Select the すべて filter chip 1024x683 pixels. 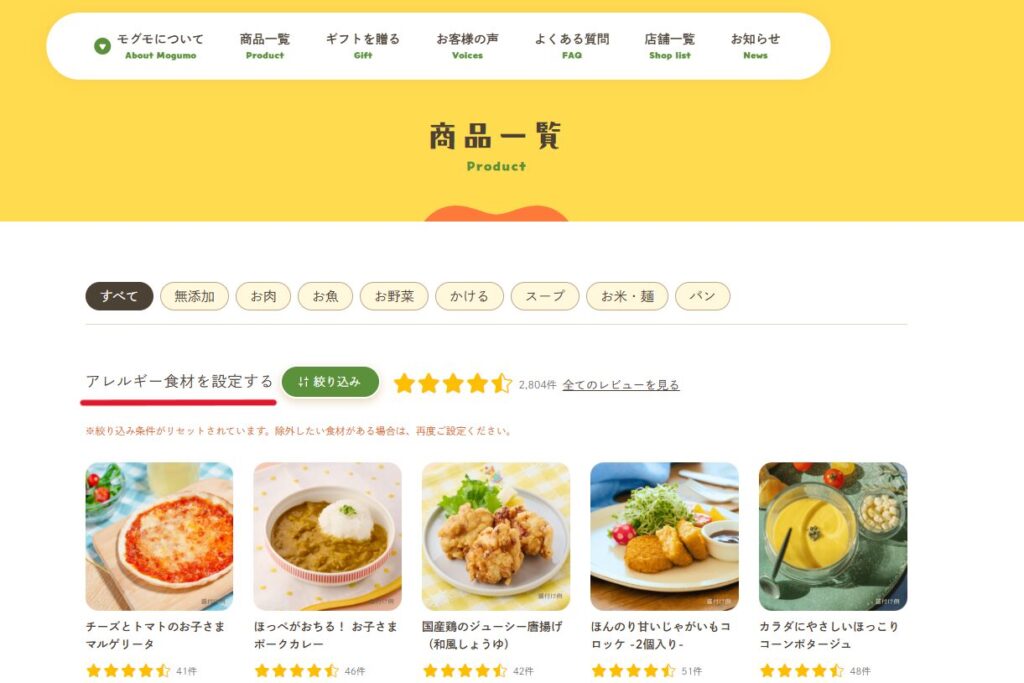click(x=119, y=296)
